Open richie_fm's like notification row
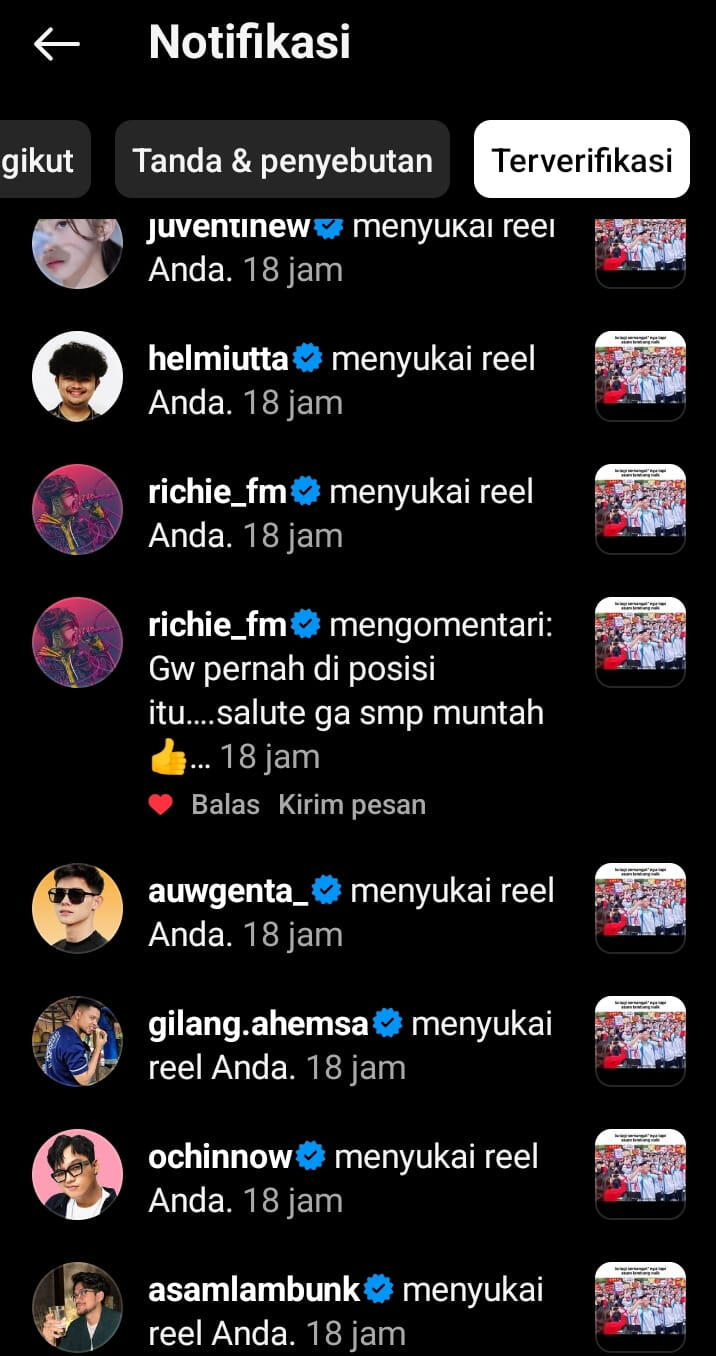The height and width of the screenshot is (1356, 716). coord(340,513)
